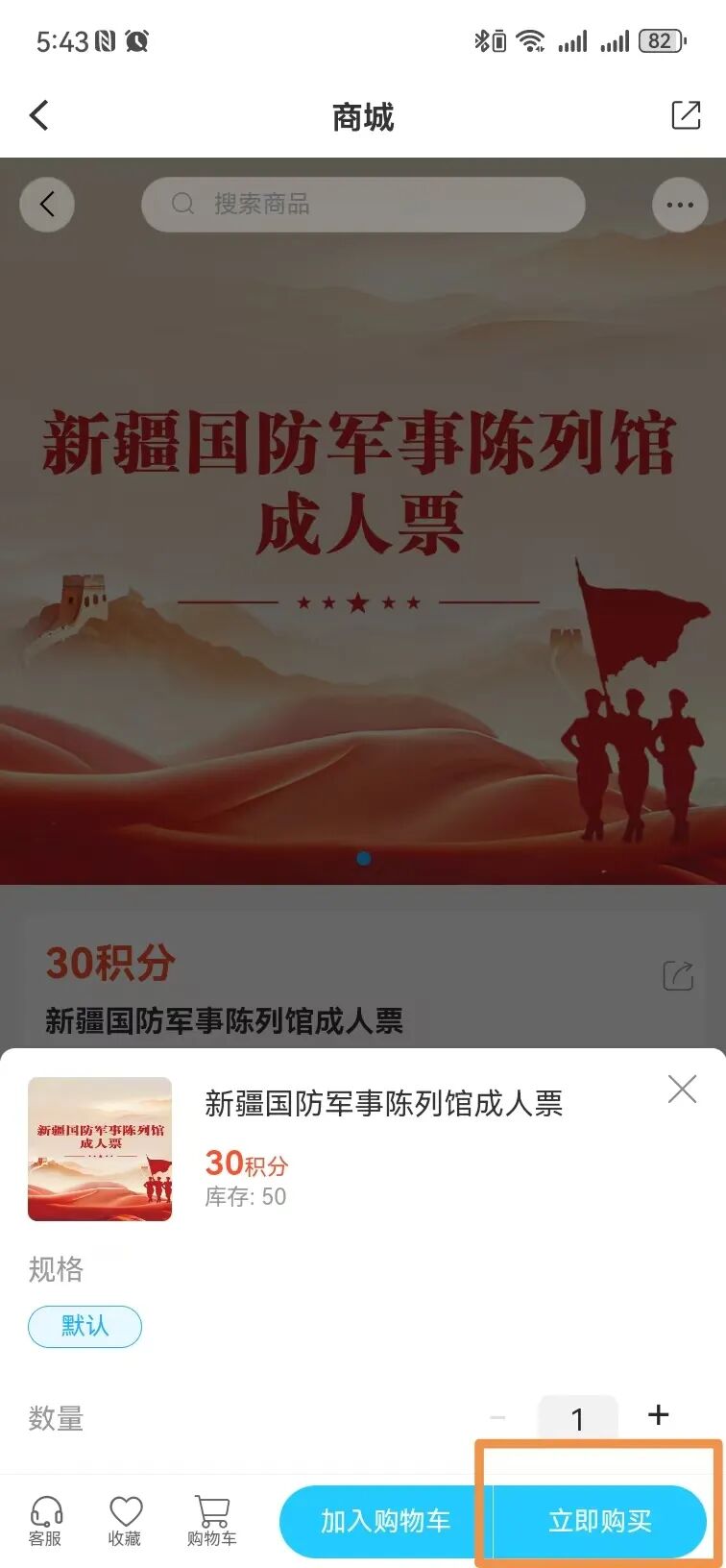Close the product options sheet
This screenshot has height=1568, width=726.
[x=682, y=1090]
